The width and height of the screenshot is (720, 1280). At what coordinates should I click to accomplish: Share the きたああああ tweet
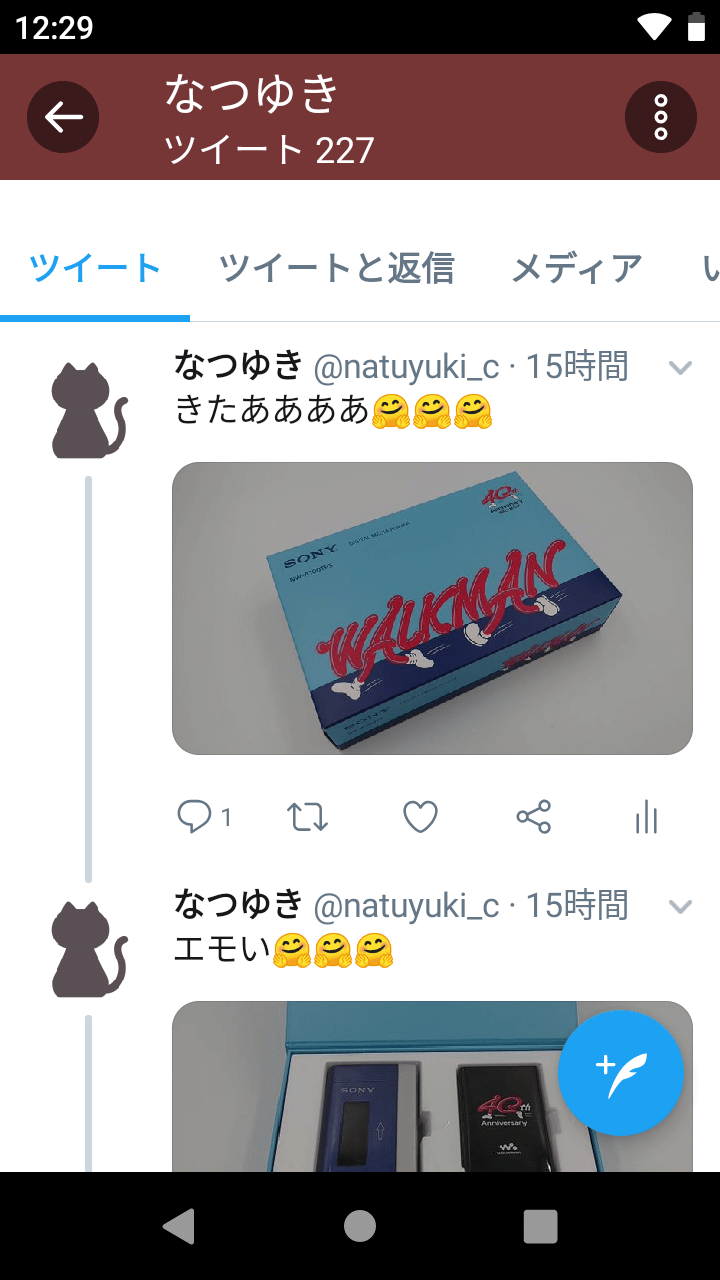point(534,817)
